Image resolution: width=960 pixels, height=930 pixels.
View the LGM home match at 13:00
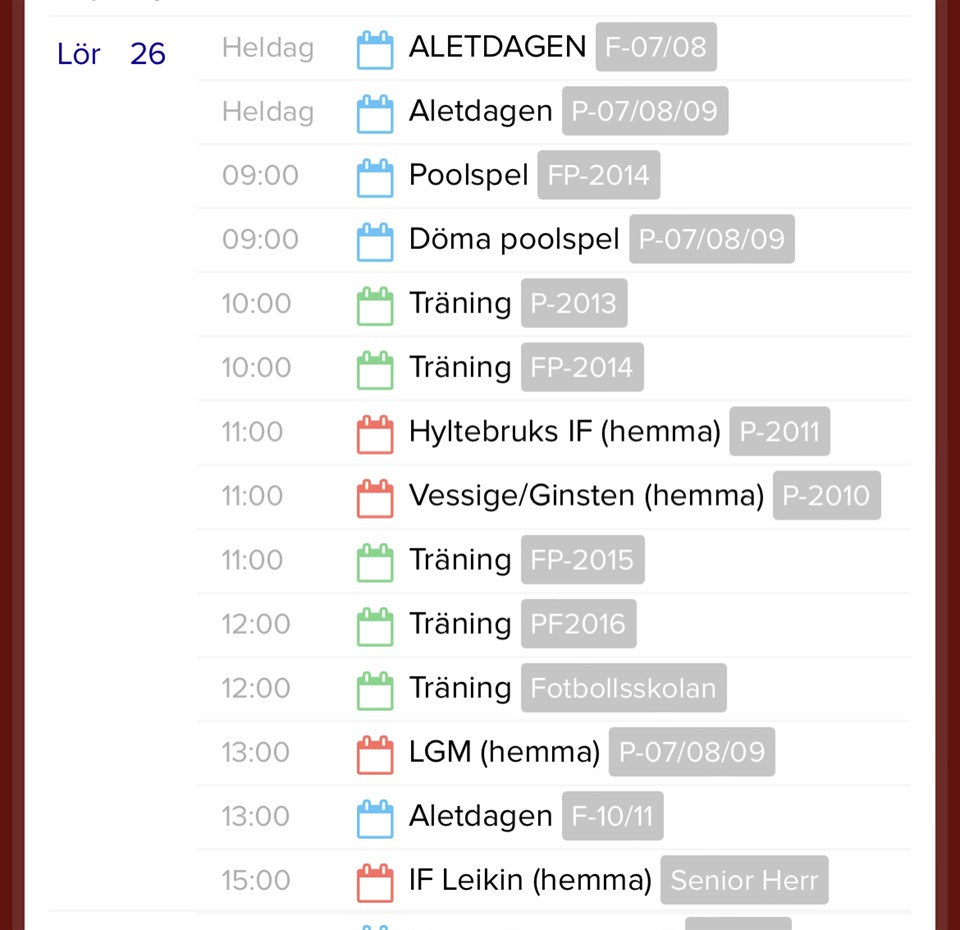pos(504,752)
